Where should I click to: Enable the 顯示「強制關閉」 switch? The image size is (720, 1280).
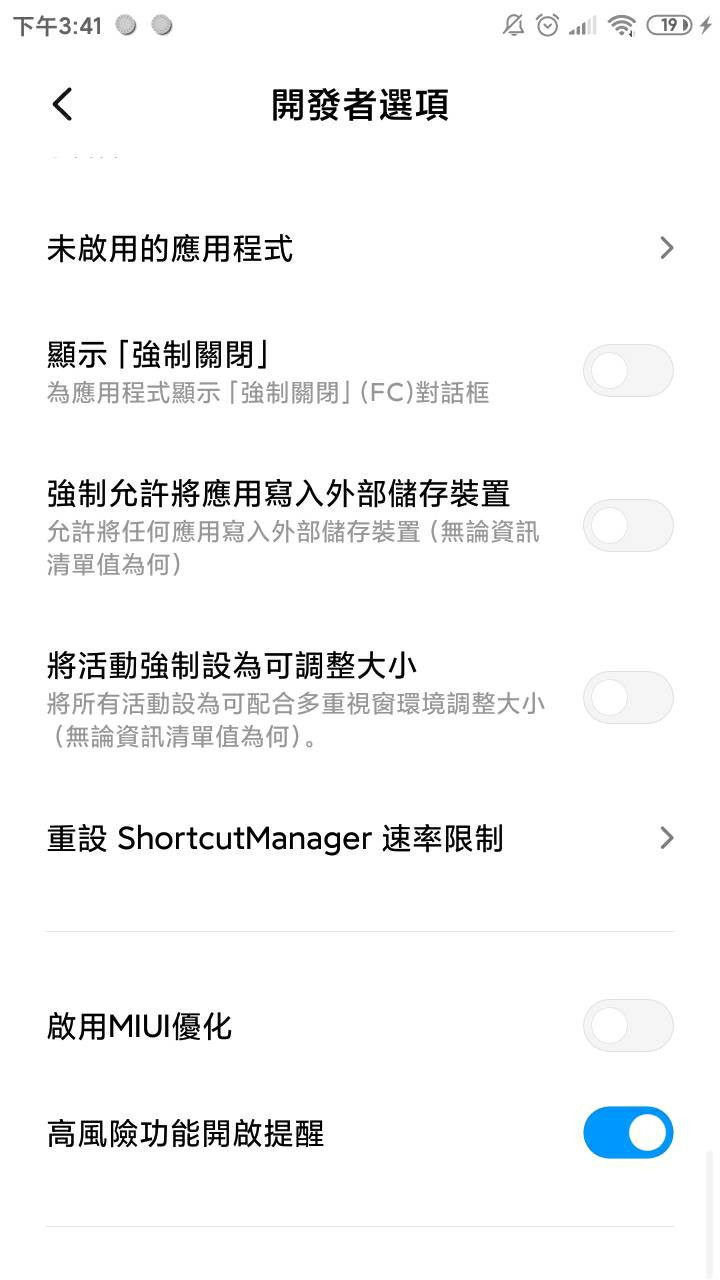pos(627,371)
